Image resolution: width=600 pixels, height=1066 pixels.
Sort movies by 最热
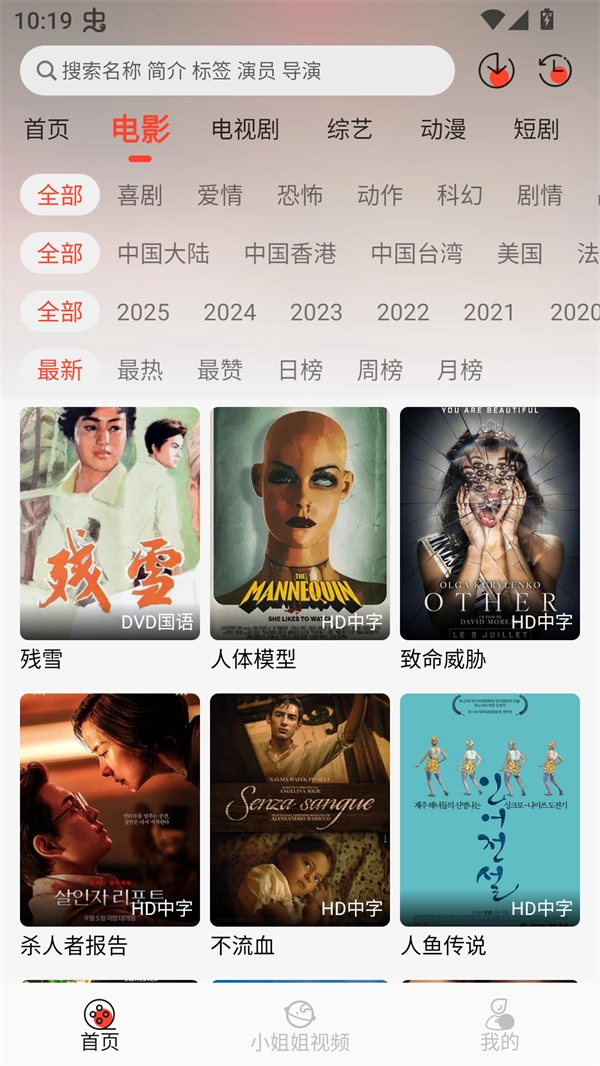tap(140, 370)
